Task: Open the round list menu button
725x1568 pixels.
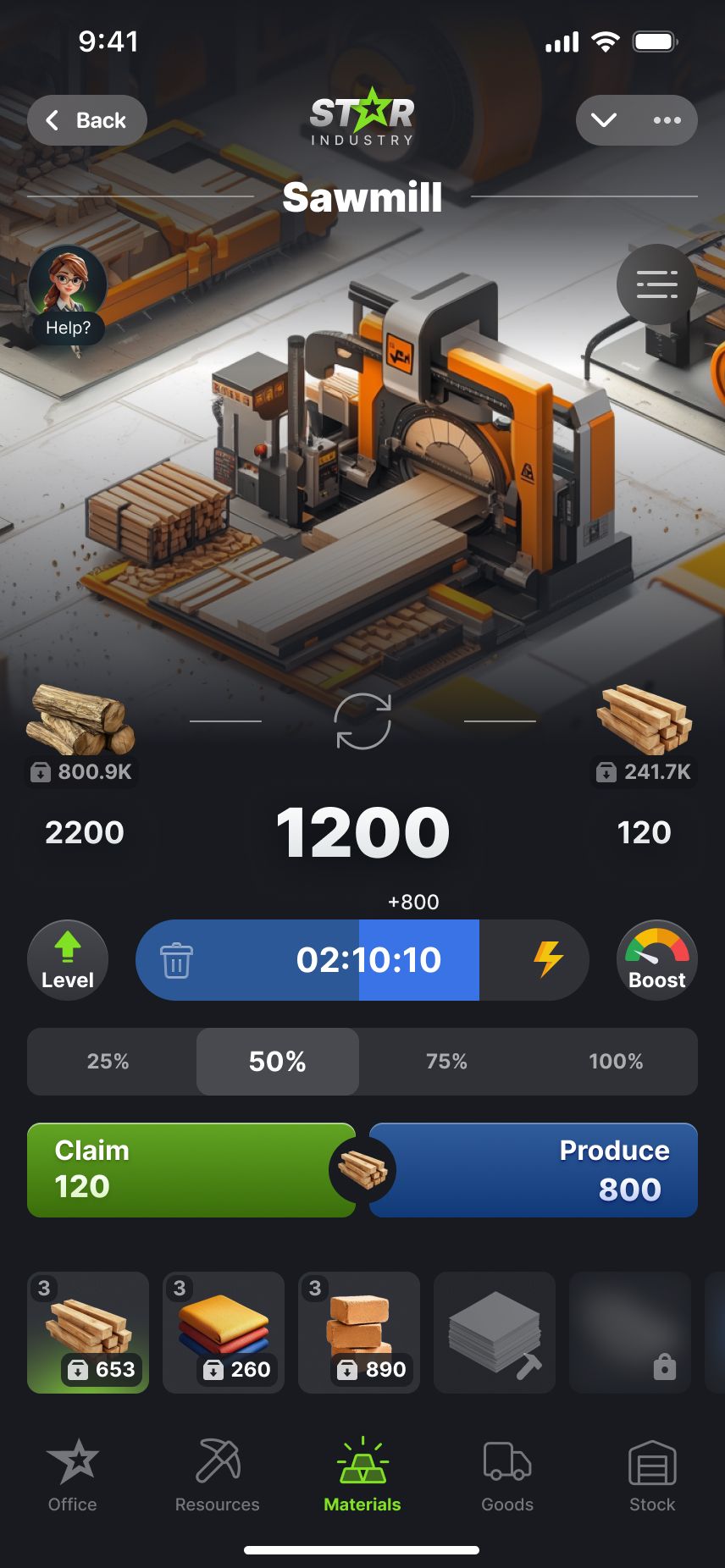Action: 656,284
